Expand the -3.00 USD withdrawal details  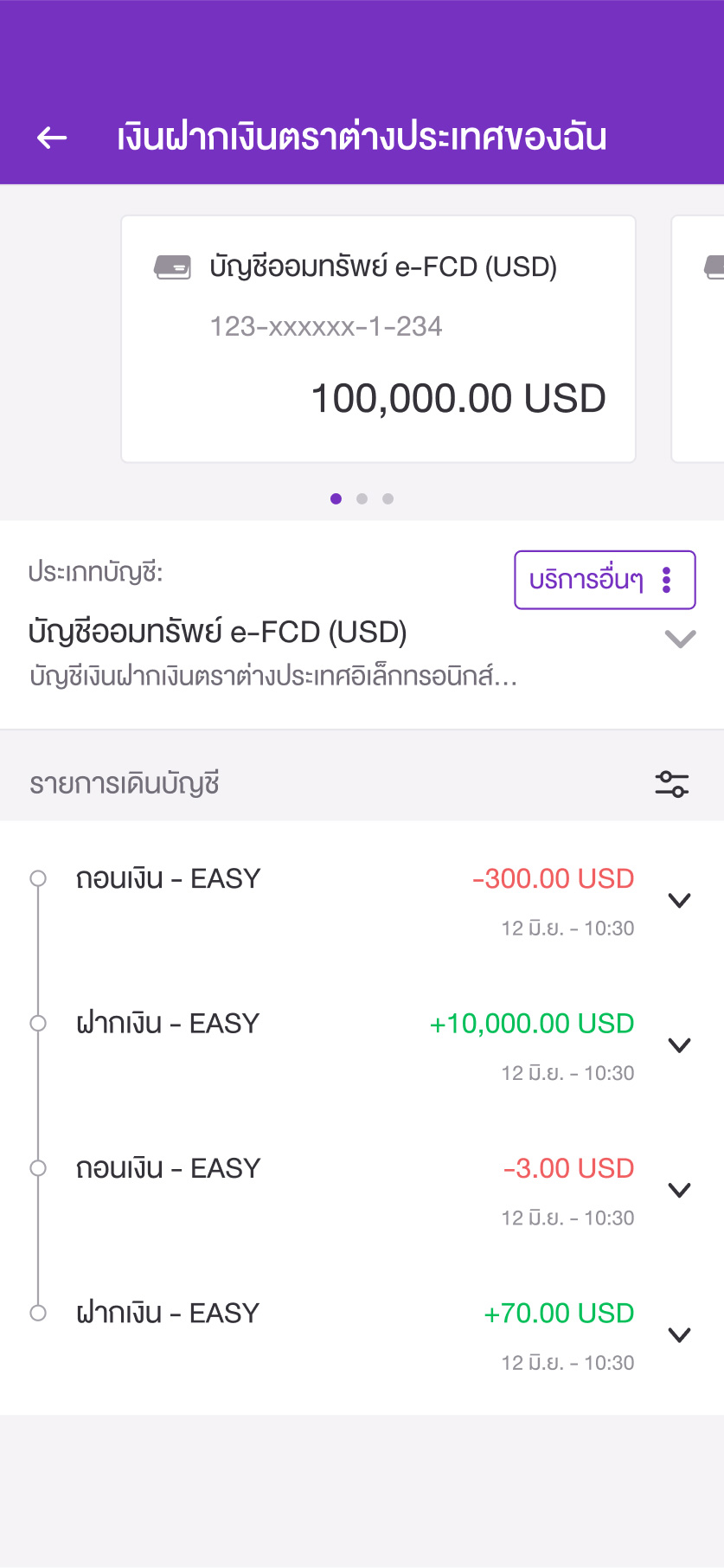[680, 1190]
